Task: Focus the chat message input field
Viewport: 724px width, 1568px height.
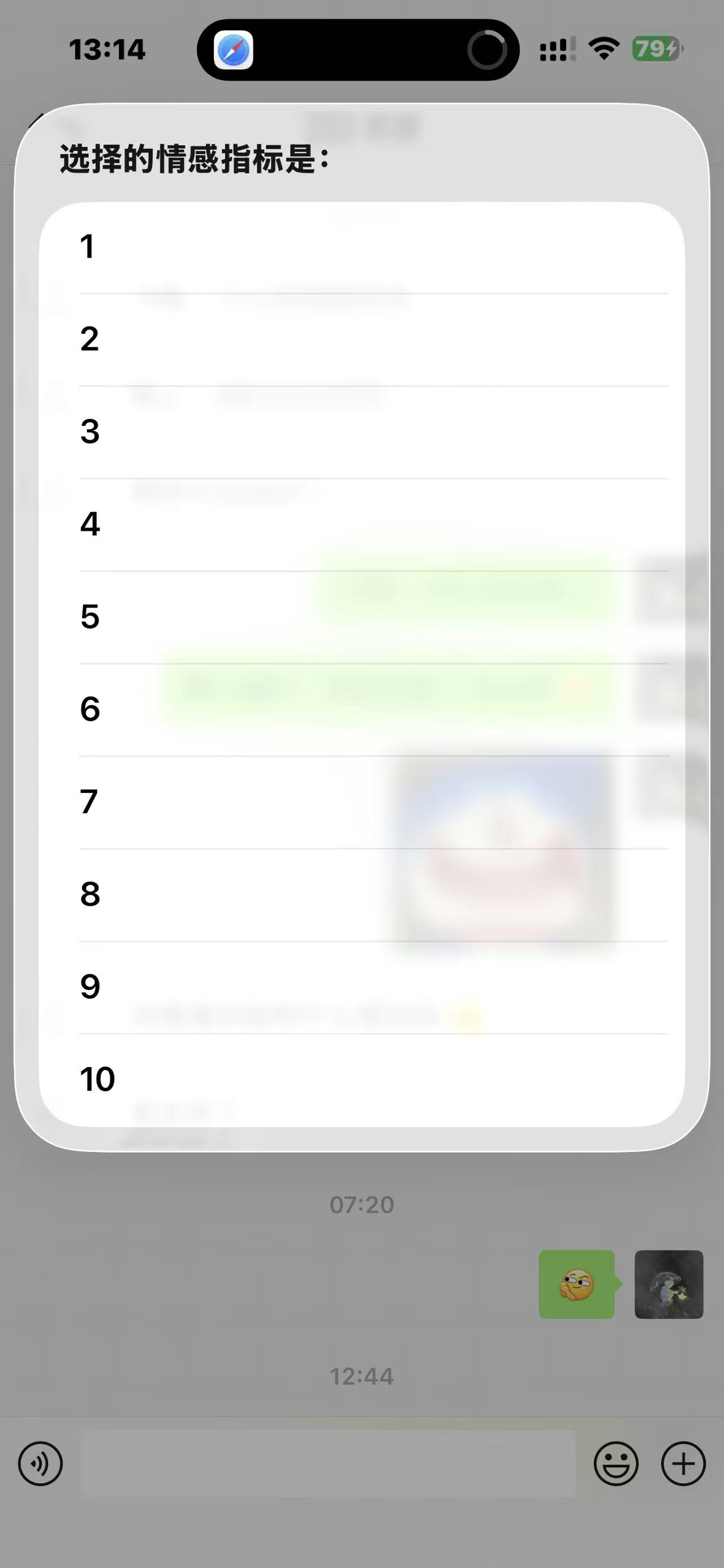Action: click(x=328, y=1464)
